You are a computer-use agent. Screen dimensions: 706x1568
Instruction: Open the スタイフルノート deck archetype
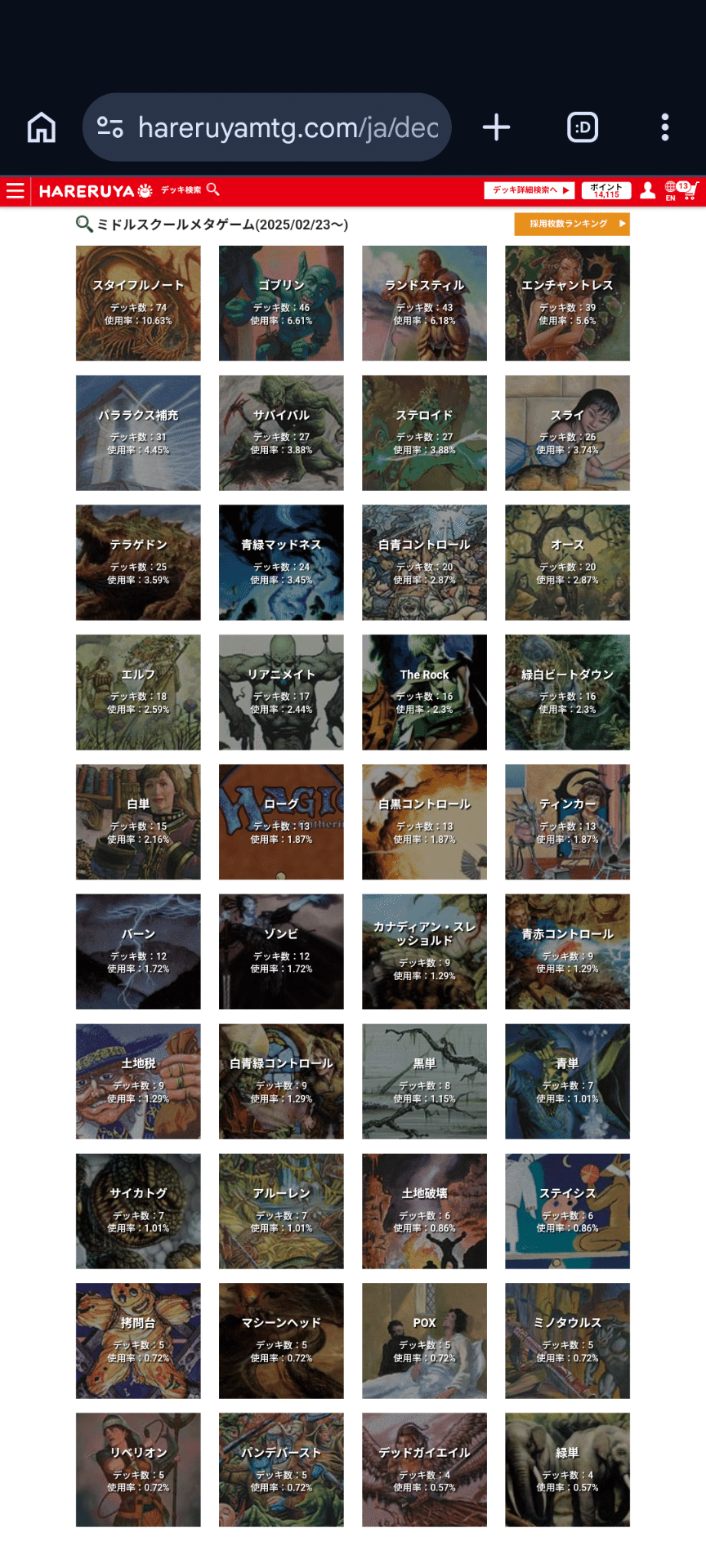138,303
